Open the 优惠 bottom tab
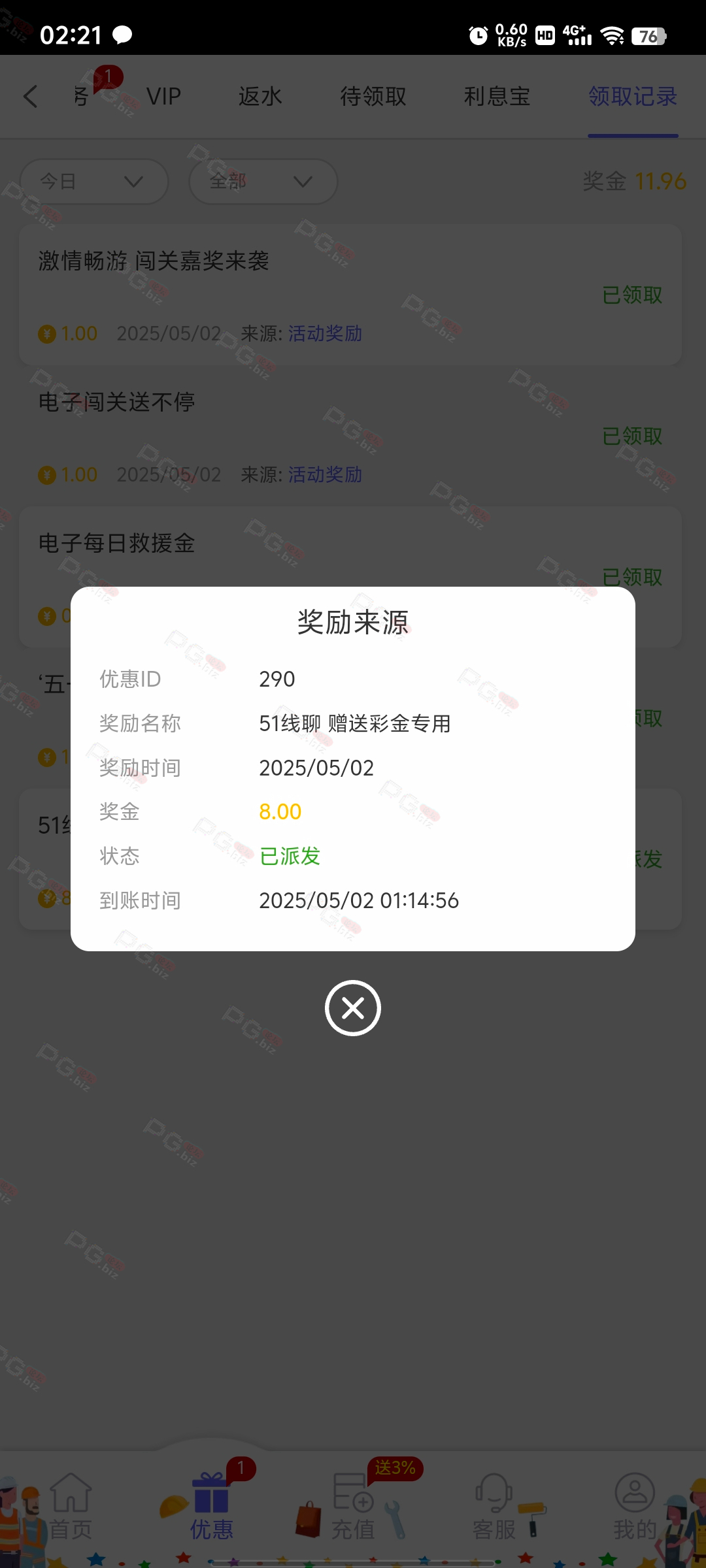Screen dimensions: 706x1568 tap(212, 1507)
